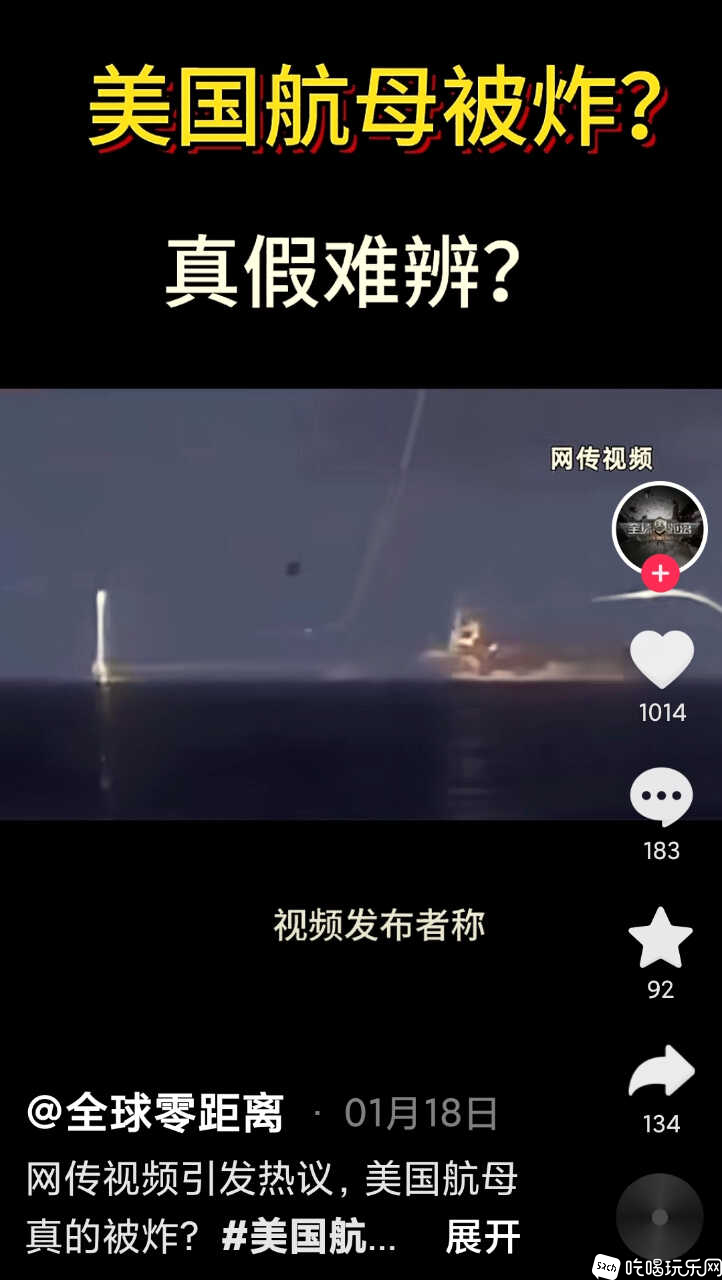
Task: Like this video with the heart
Action: point(661,660)
